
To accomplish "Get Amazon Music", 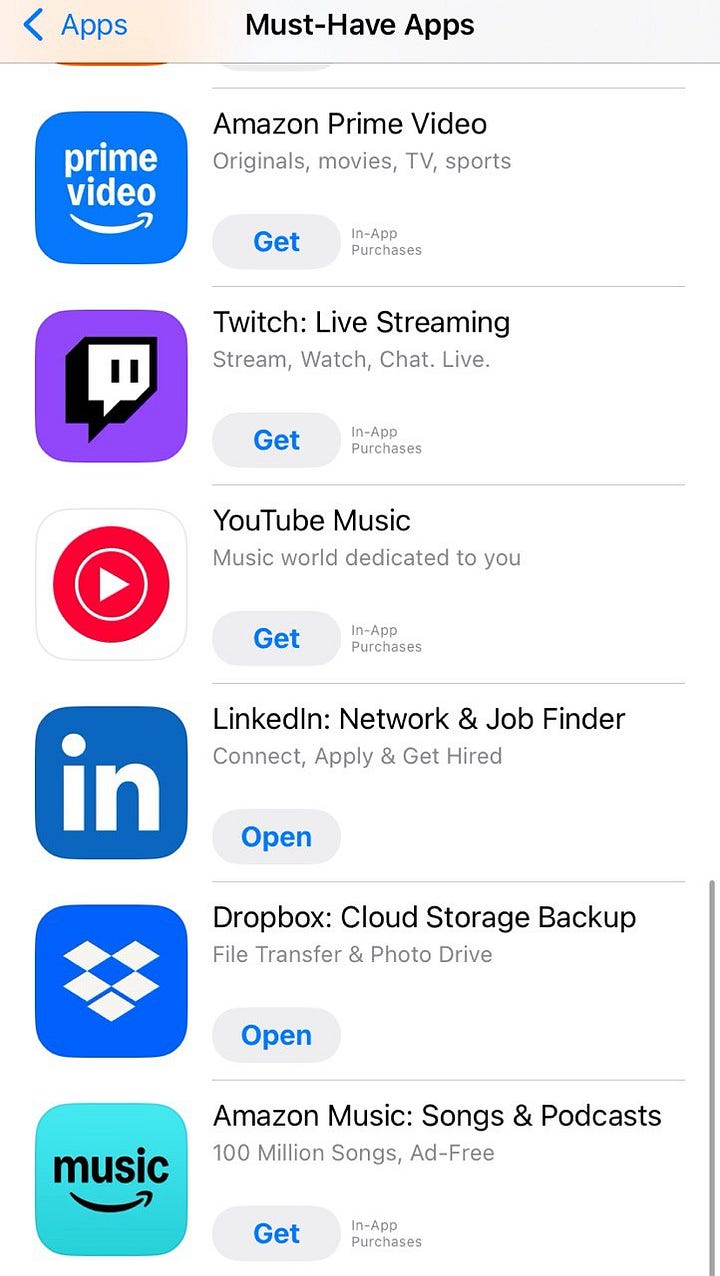I will point(276,1234).
